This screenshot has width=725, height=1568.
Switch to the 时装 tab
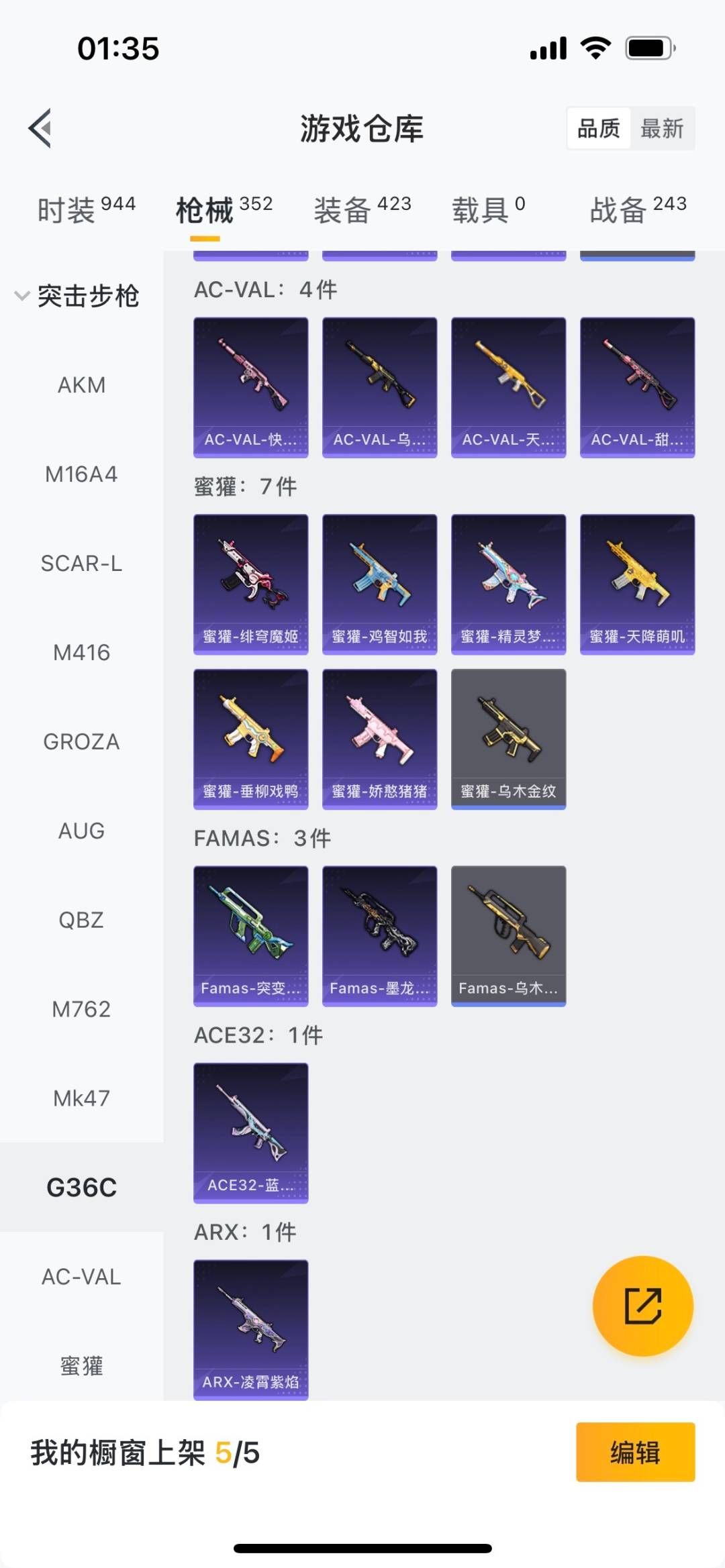point(86,210)
